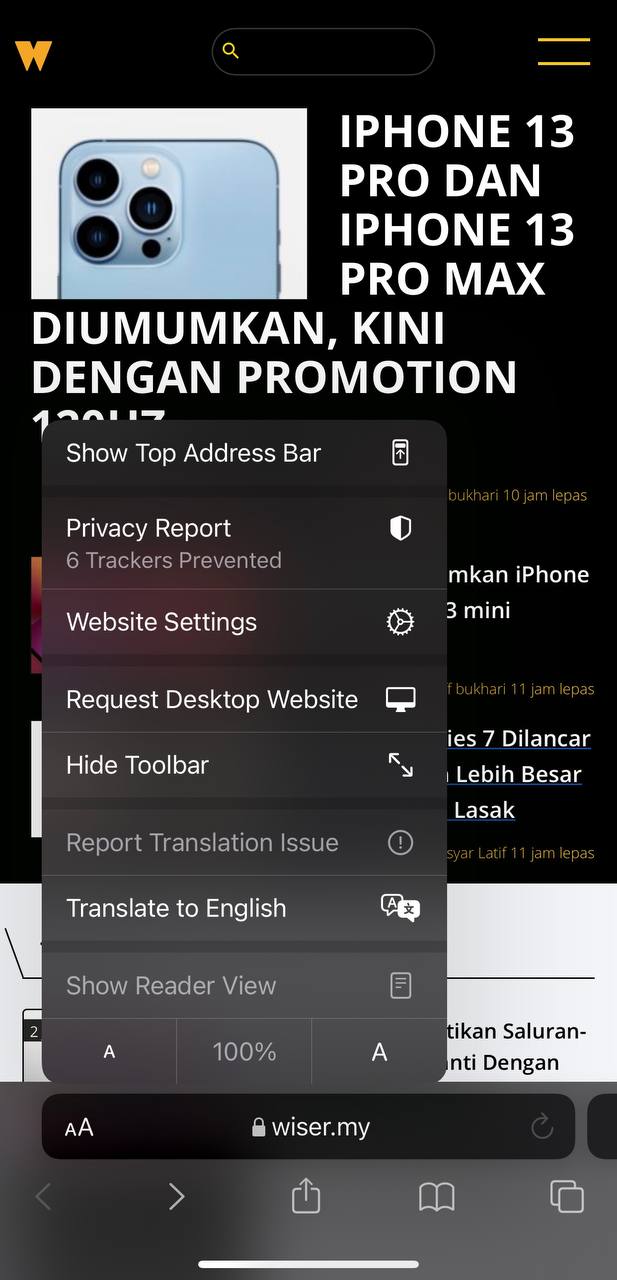Open Safari bookmarks
The image size is (617, 1280).
436,1196
